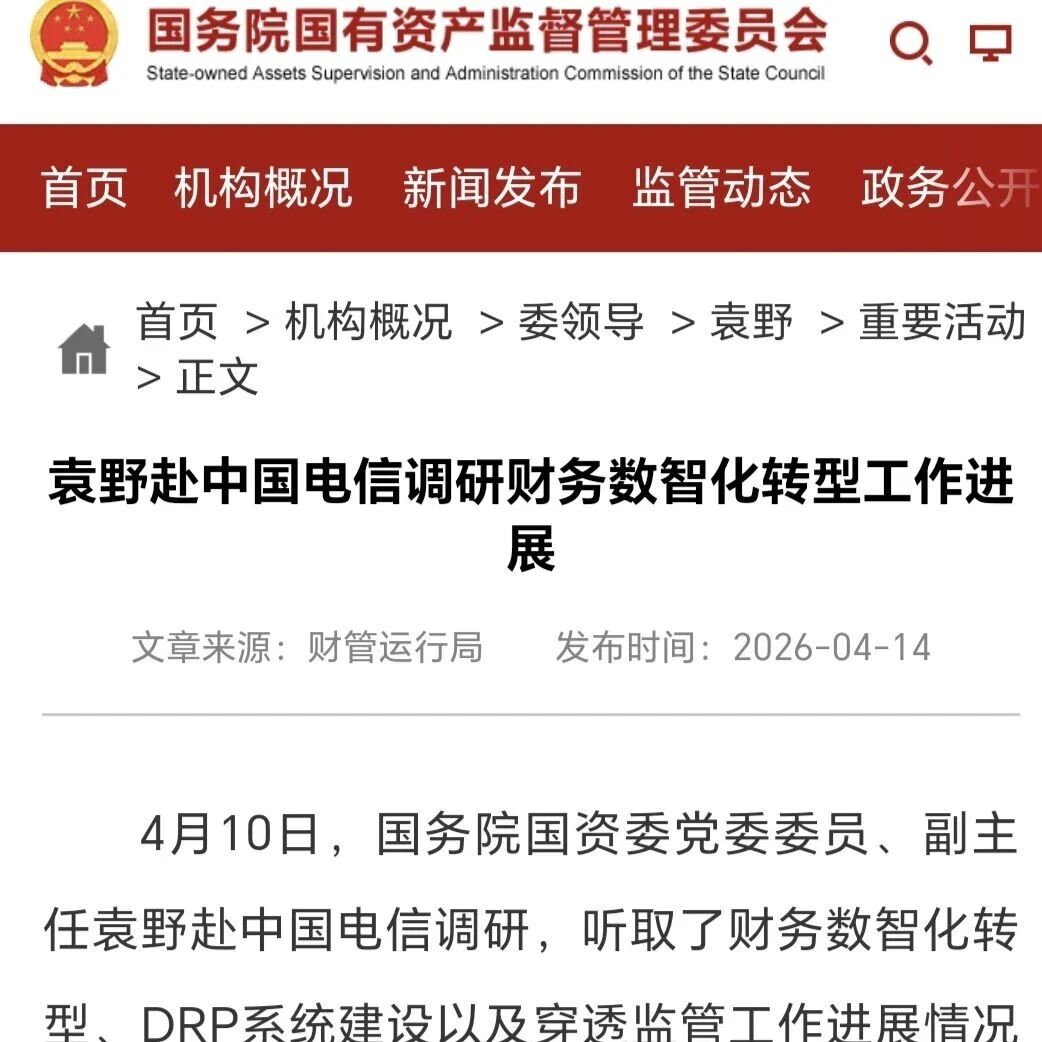Select the 政务公开 navigation item
Viewport: 1042px width, 1042px height.
click(x=951, y=188)
